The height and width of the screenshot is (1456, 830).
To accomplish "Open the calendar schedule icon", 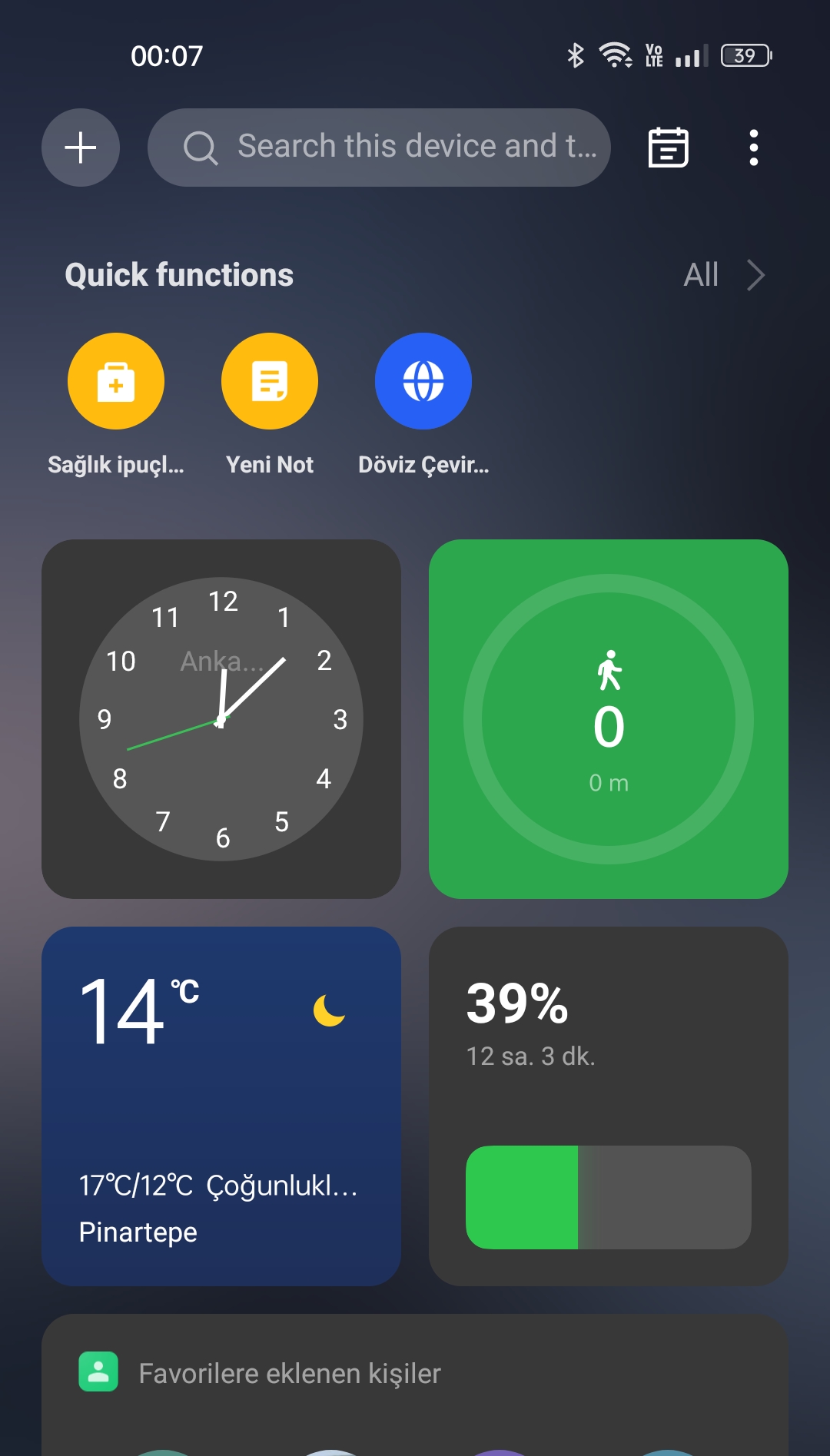I will pos(668,148).
